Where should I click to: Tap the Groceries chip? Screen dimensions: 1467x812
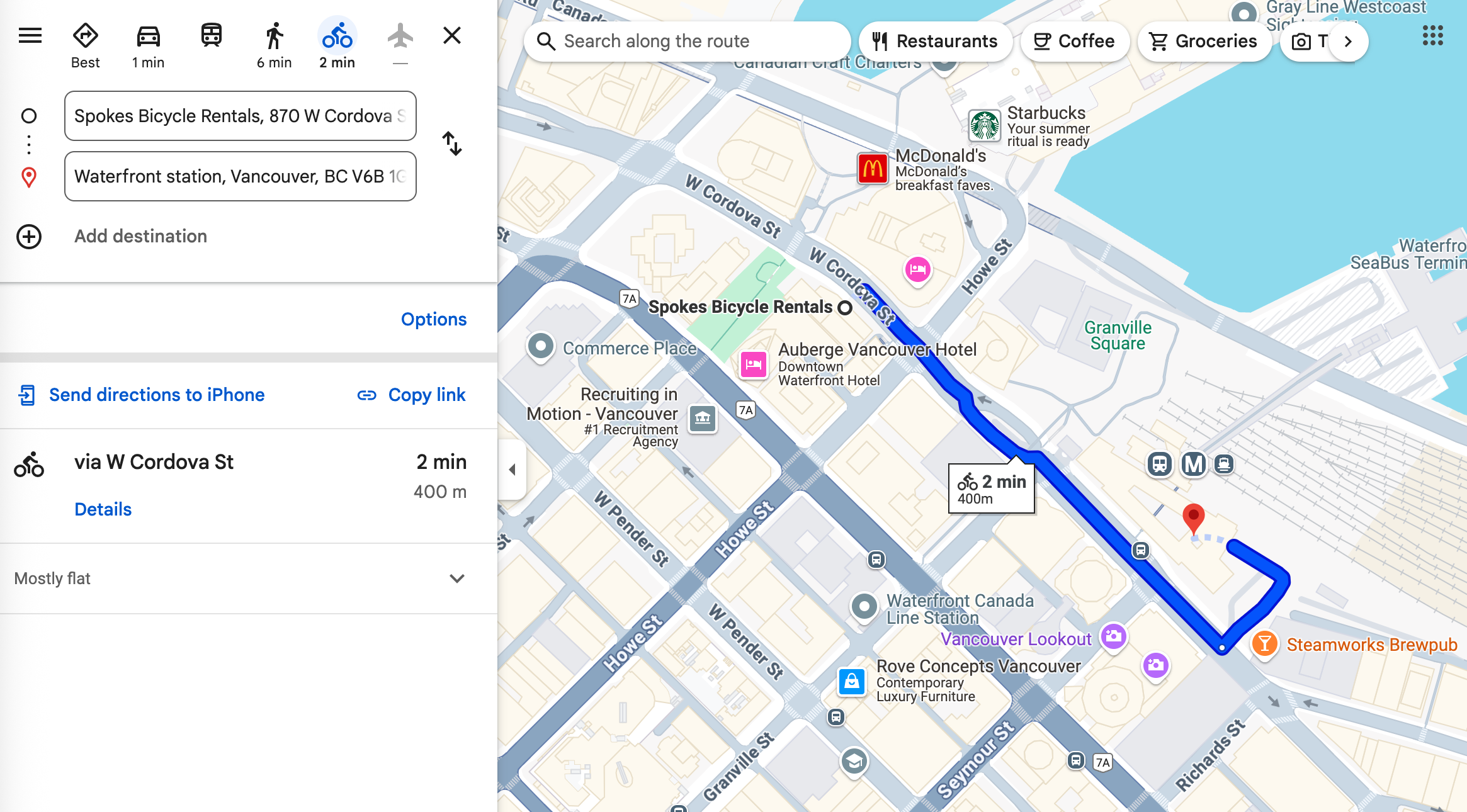point(1204,42)
